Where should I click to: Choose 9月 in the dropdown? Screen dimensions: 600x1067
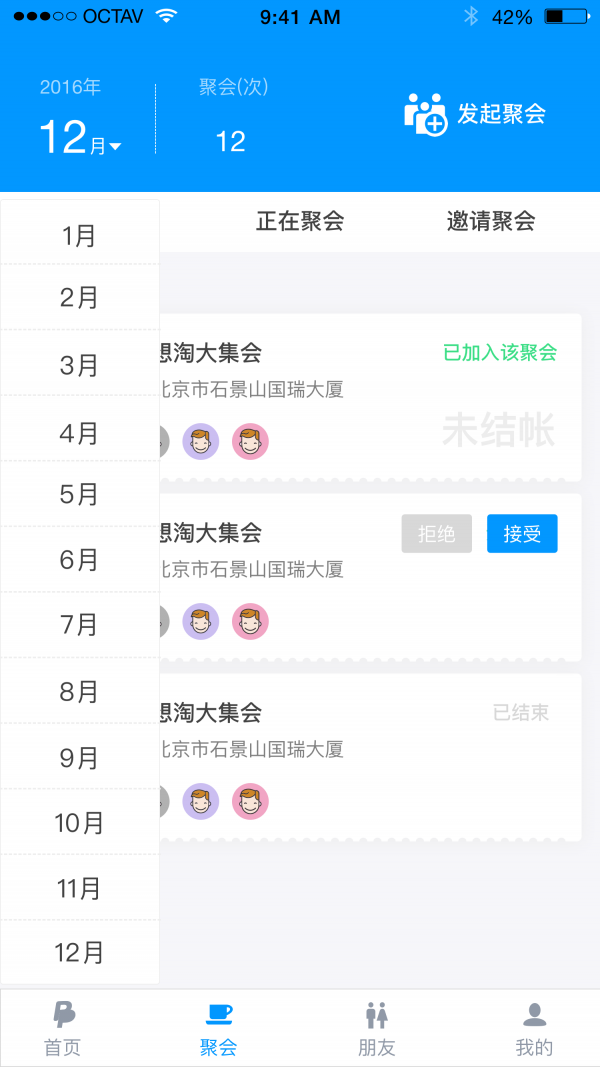pos(79,757)
